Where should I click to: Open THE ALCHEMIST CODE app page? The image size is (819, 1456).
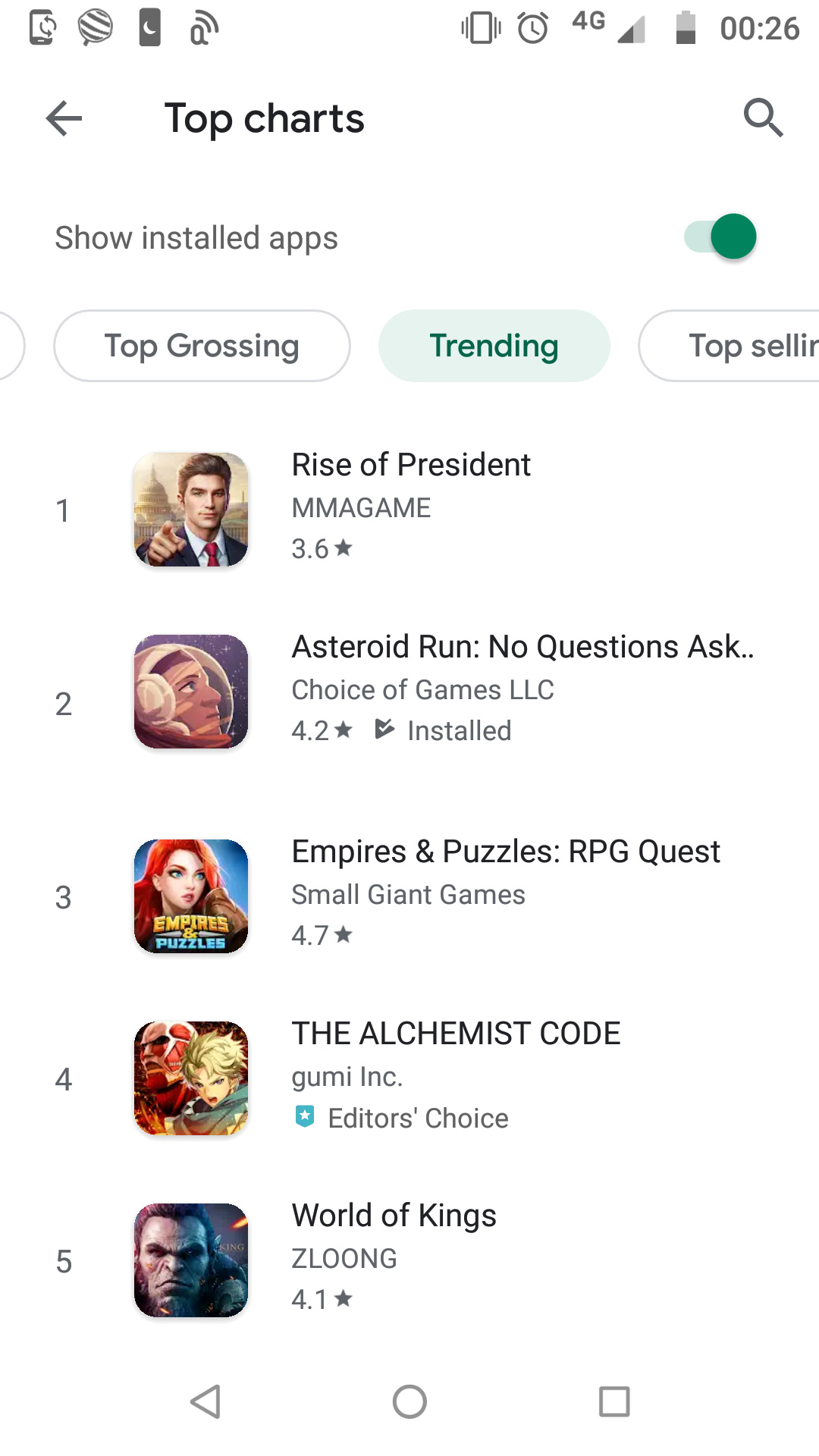(409, 1078)
